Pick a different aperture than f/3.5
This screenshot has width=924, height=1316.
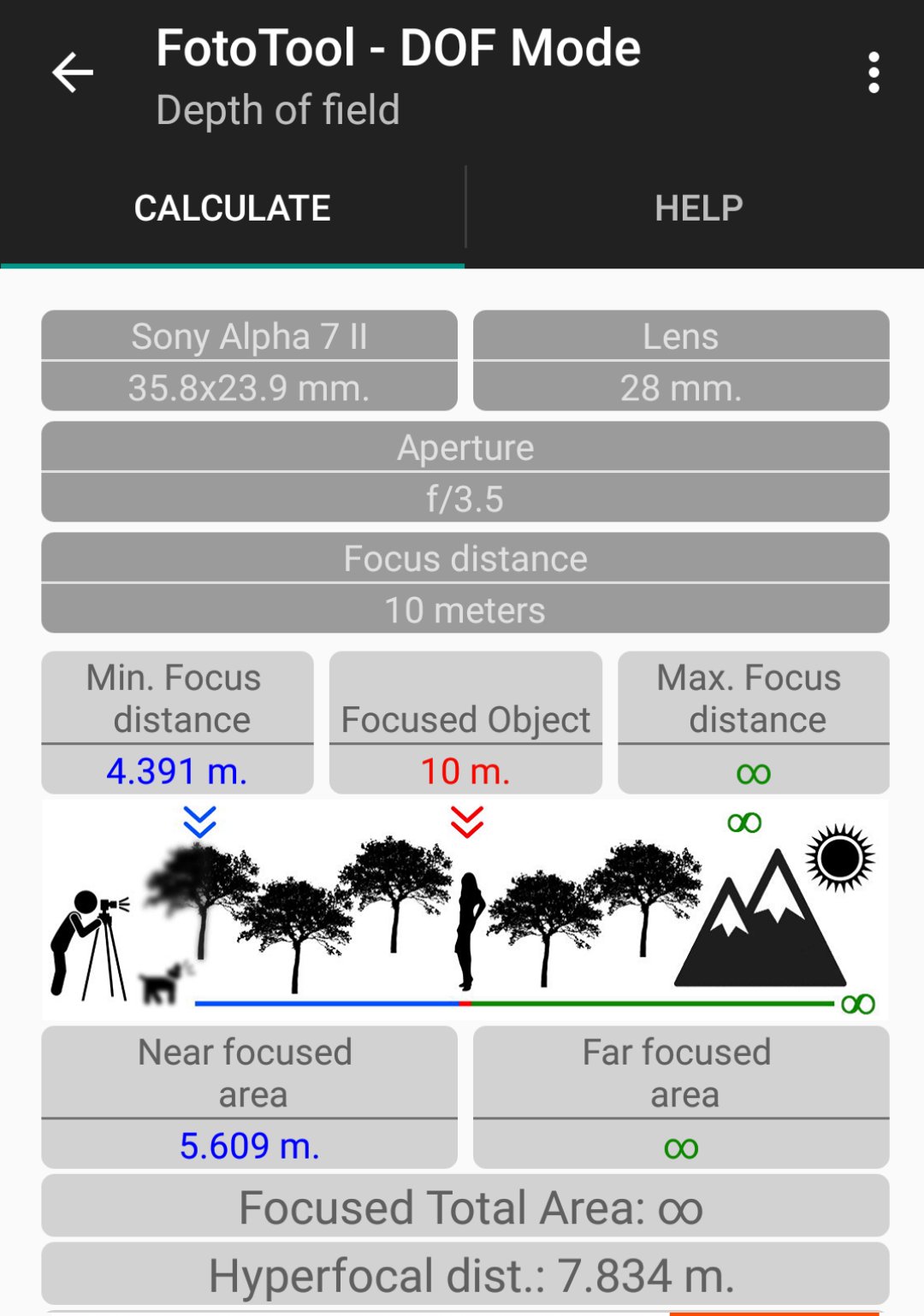(465, 472)
